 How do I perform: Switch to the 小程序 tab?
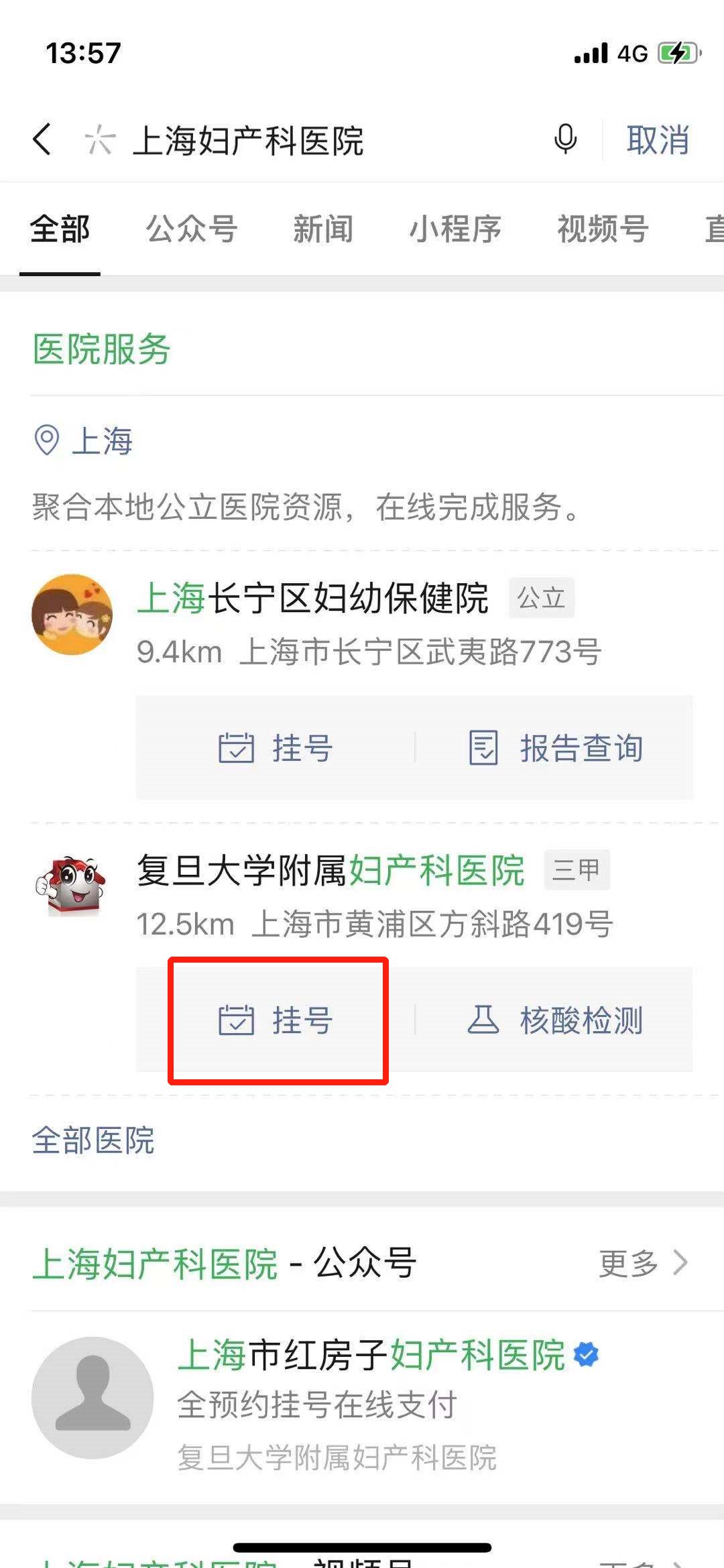[455, 229]
